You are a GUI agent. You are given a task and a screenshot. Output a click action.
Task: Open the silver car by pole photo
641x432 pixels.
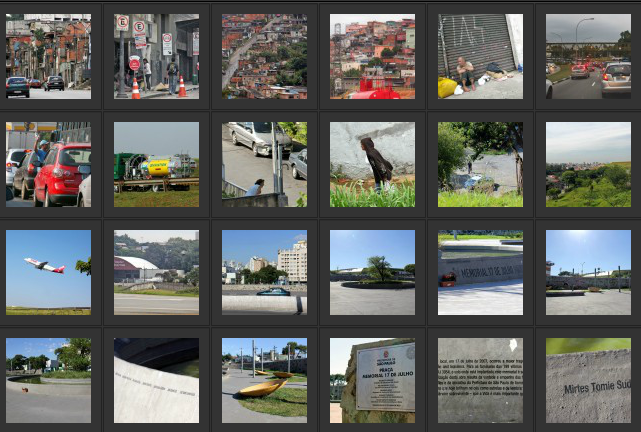coord(264,164)
